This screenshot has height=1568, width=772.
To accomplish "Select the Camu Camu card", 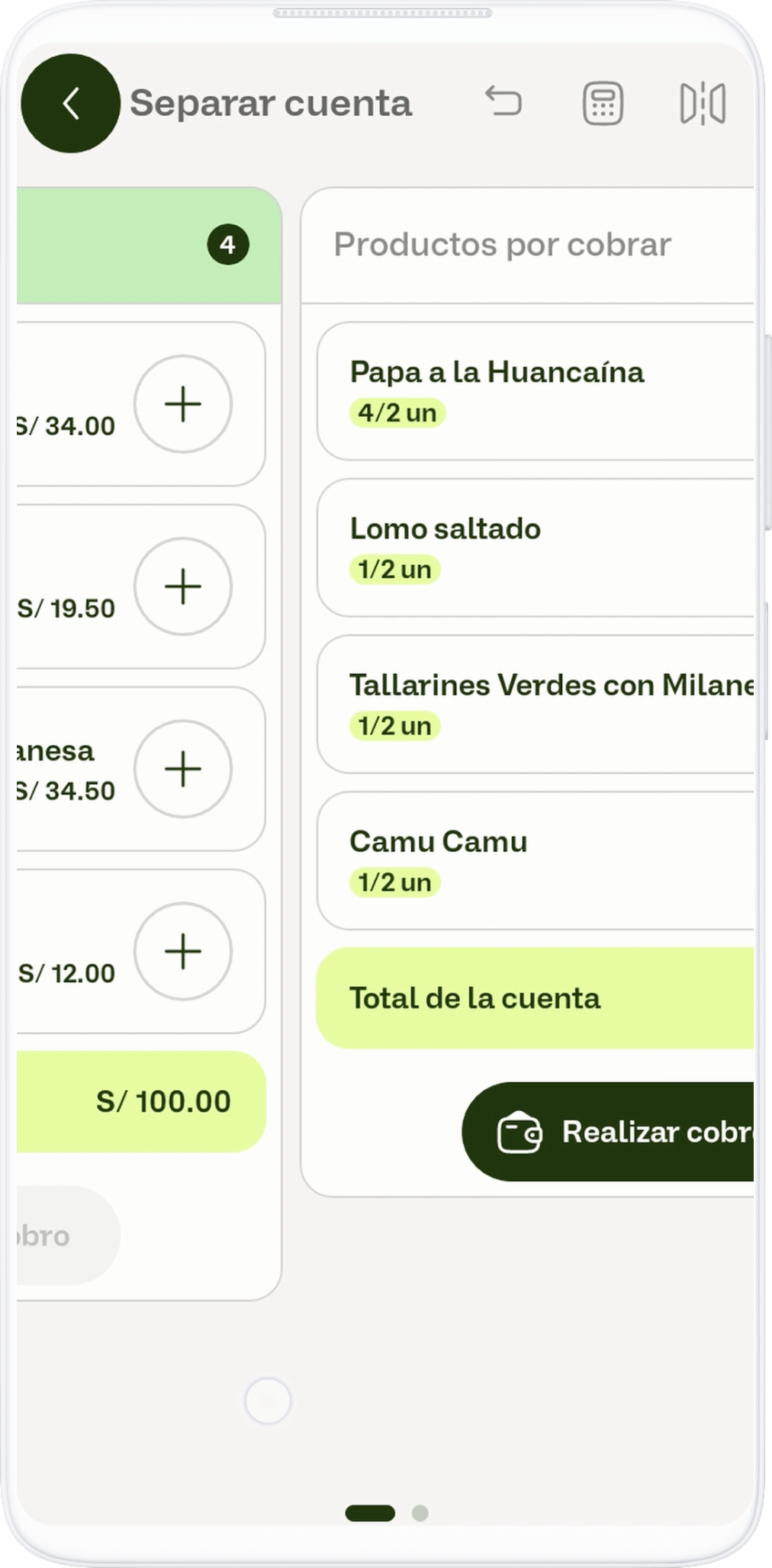I will [534, 860].
